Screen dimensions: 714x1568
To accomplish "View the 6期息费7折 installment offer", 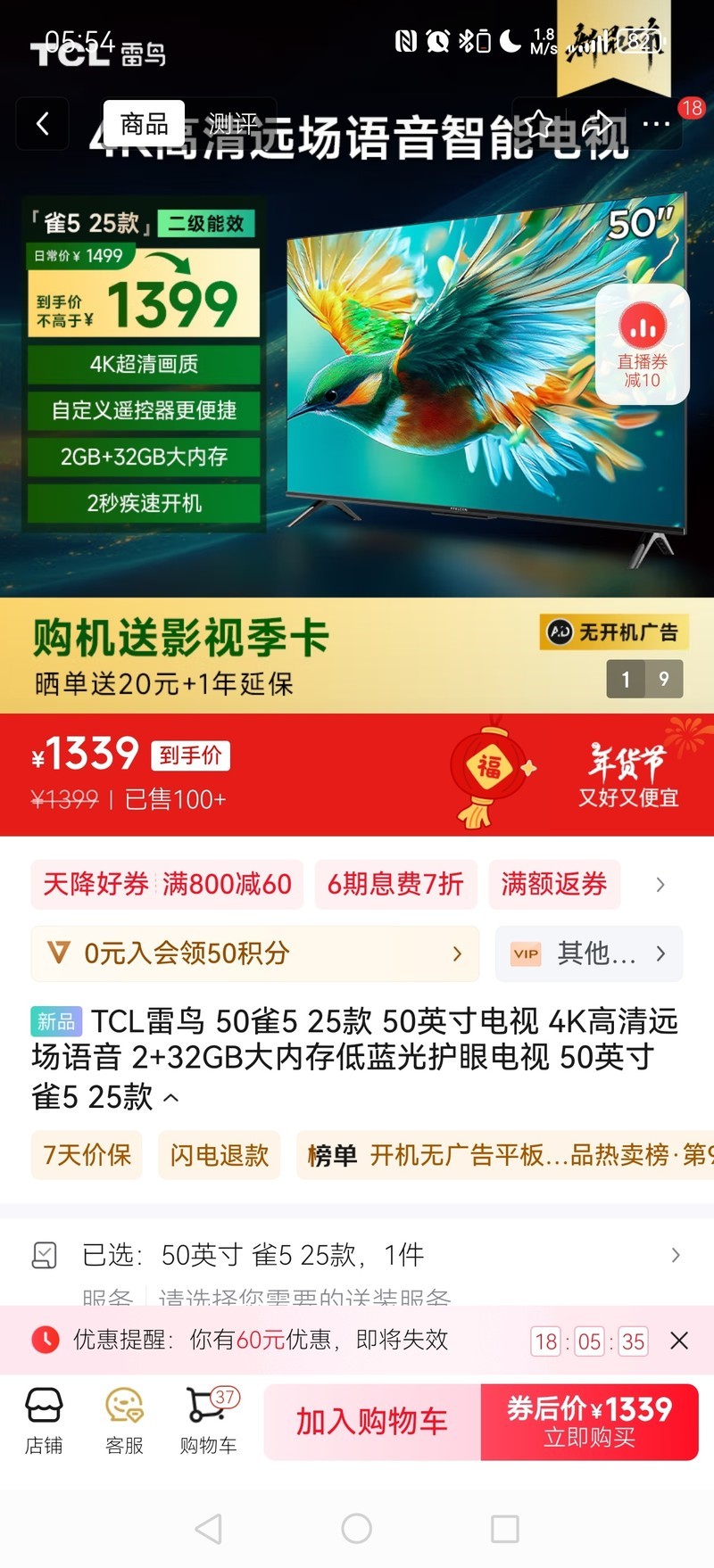I will pyautogui.click(x=395, y=884).
